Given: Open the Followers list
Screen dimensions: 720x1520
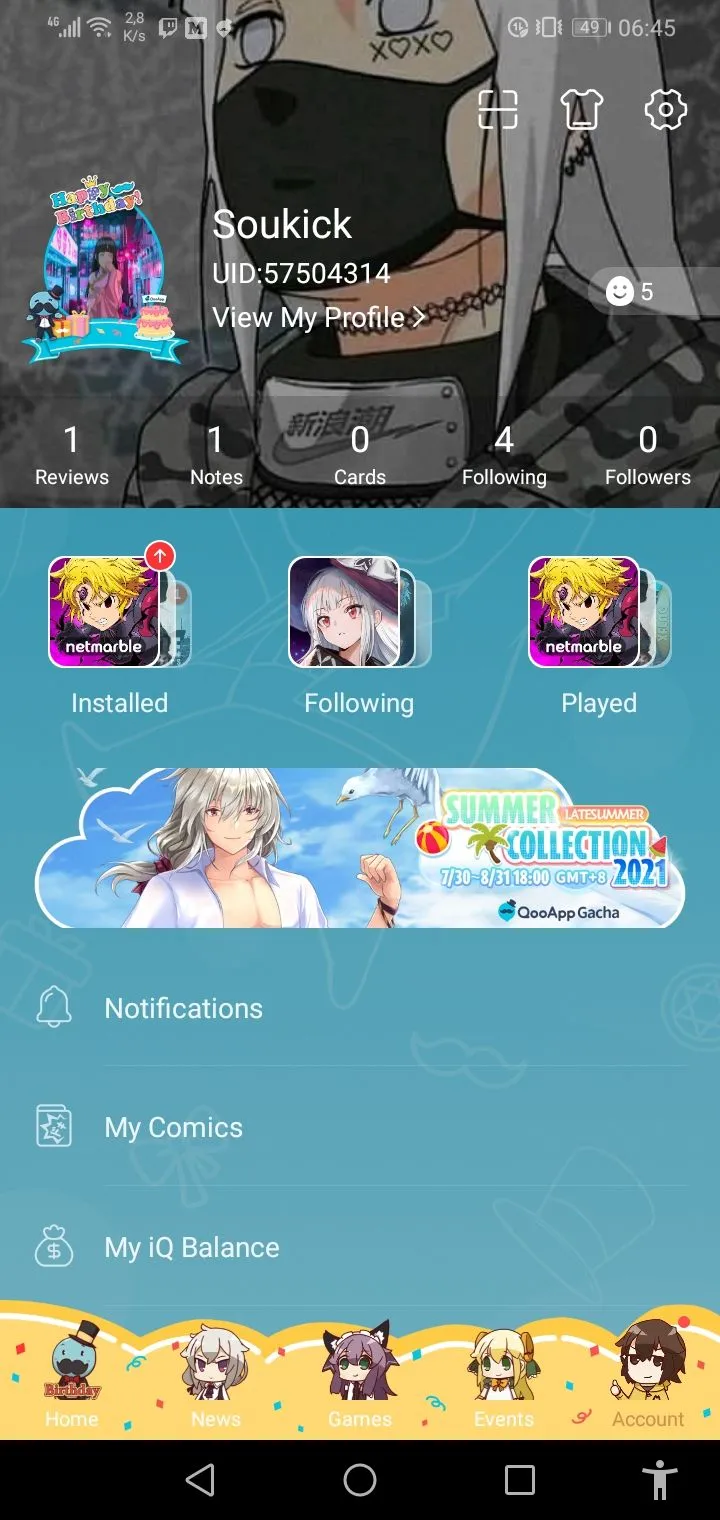Looking at the screenshot, I should click(648, 455).
